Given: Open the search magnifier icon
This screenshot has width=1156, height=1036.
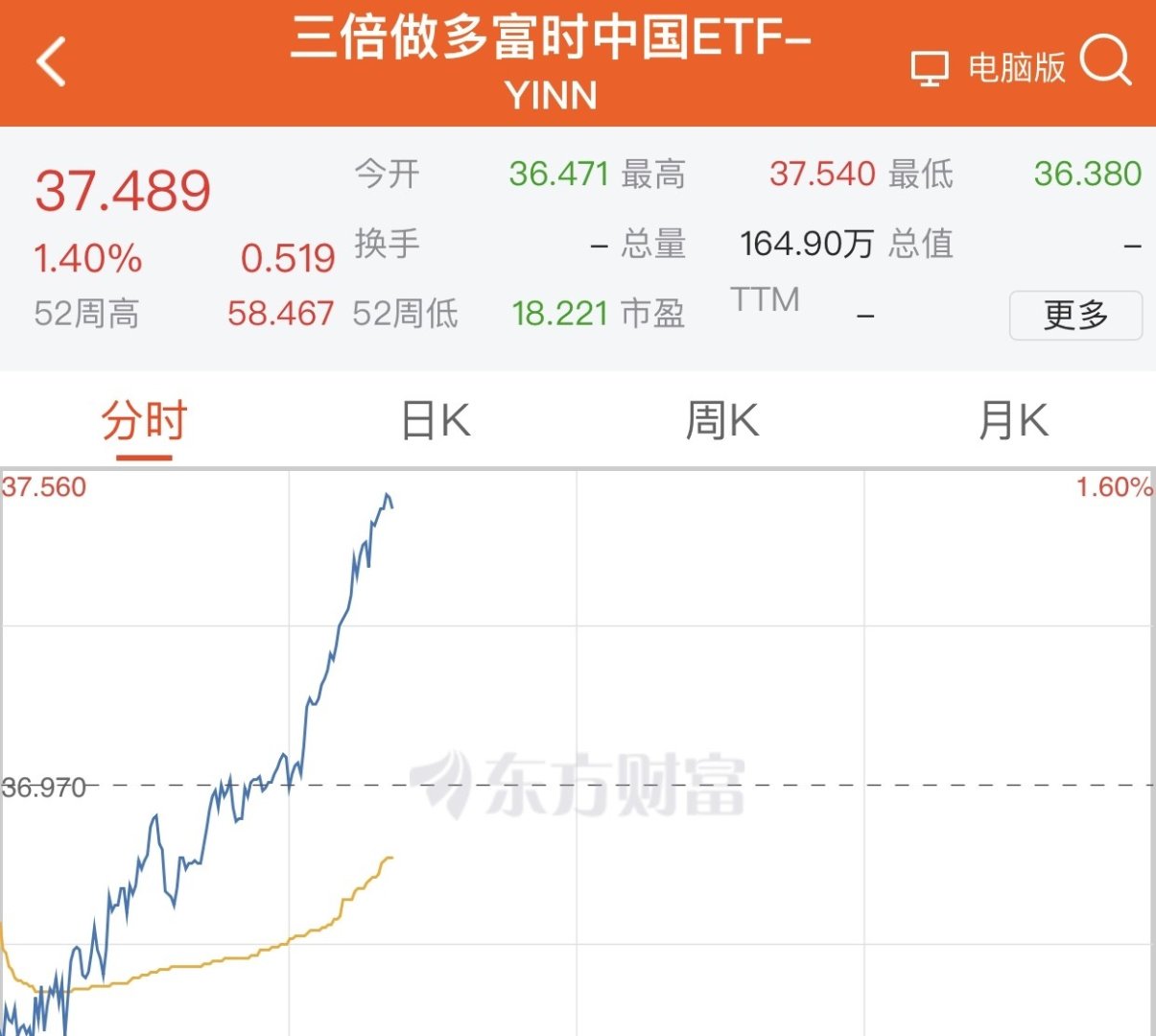Looking at the screenshot, I should click(1106, 60).
